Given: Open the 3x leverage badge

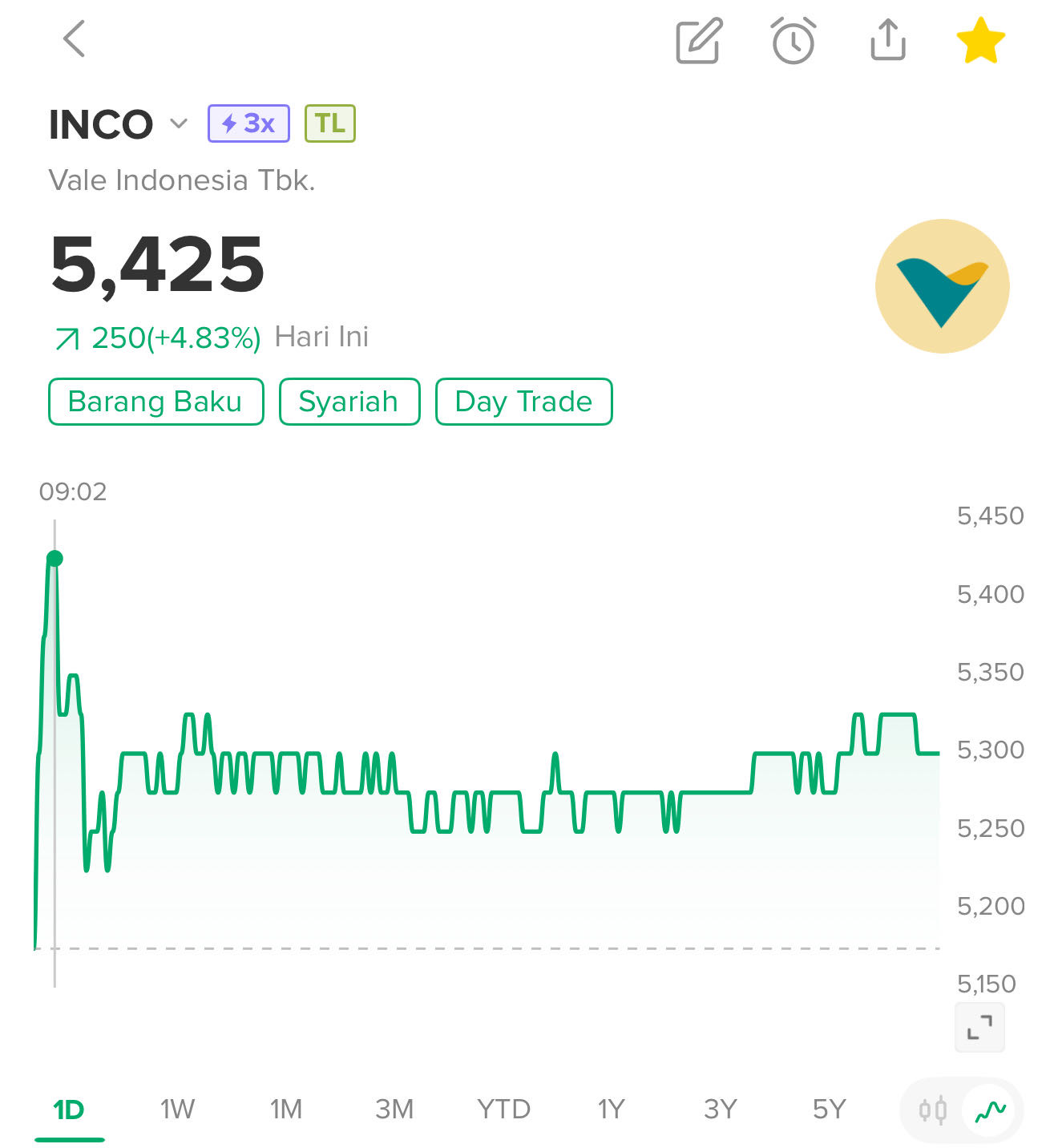Looking at the screenshot, I should 248,123.
